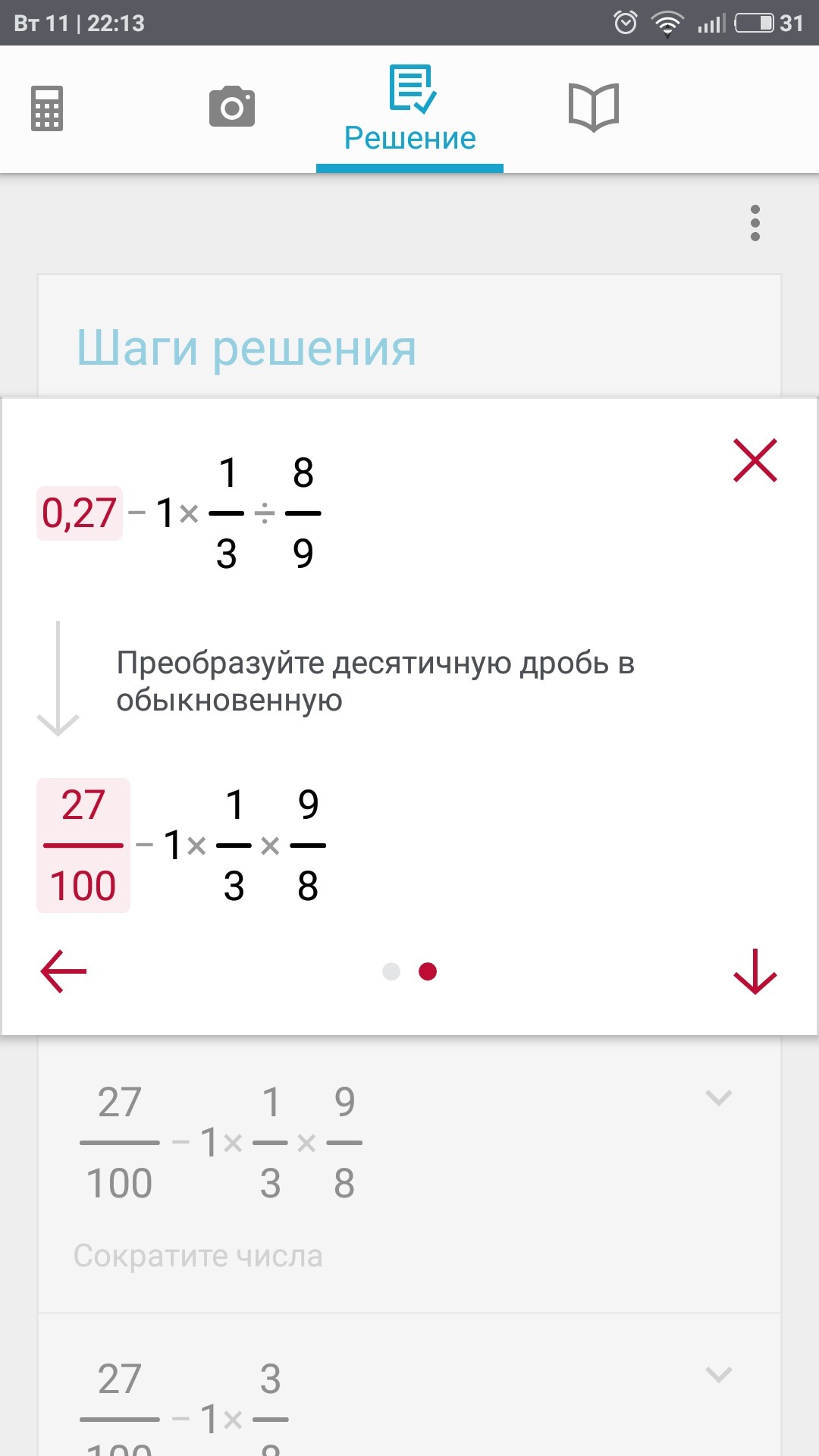Screen dimensions: 819x1456
Task: Select the Решение tab
Action: (409, 109)
